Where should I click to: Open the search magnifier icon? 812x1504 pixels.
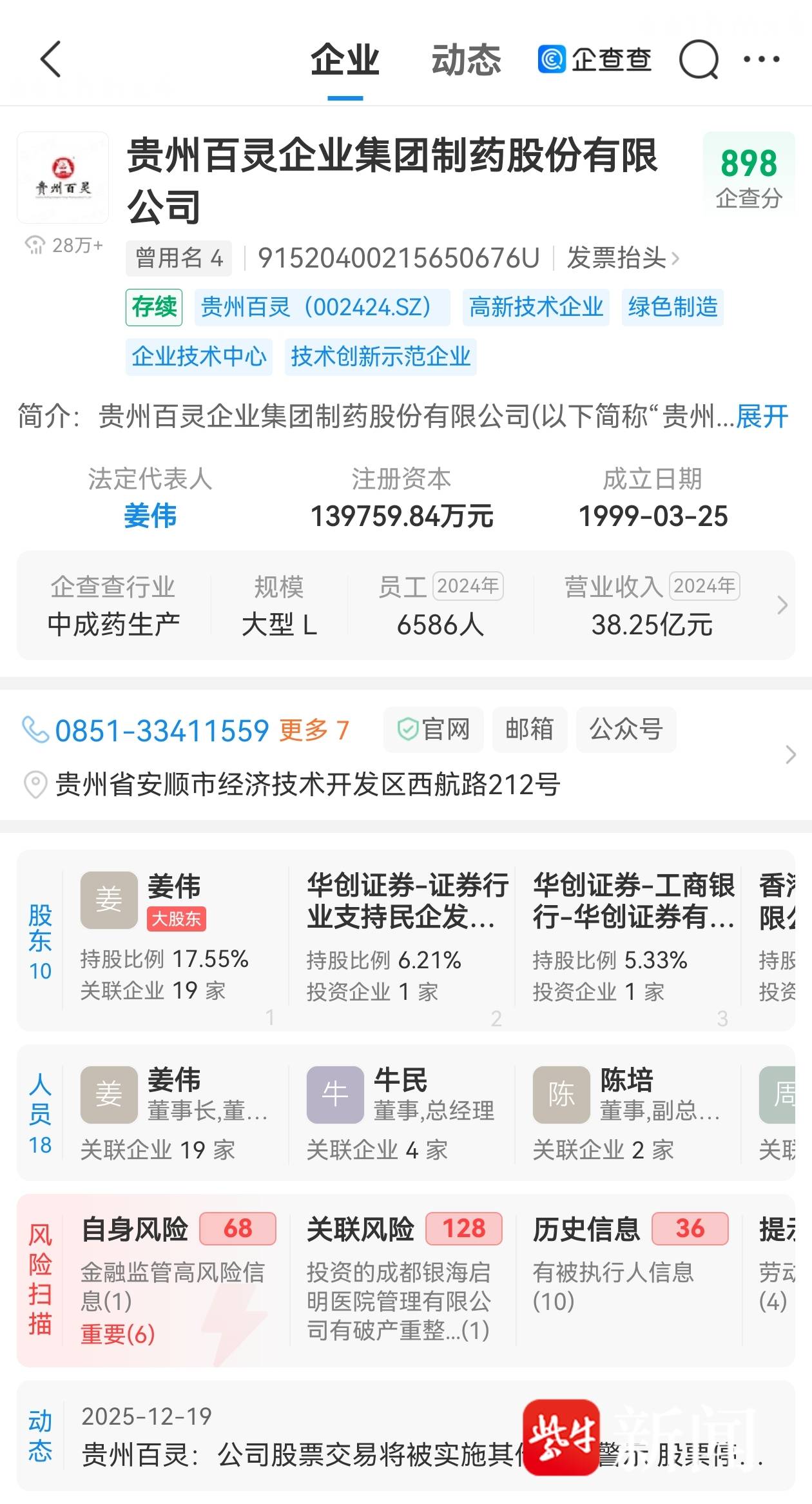[x=699, y=60]
